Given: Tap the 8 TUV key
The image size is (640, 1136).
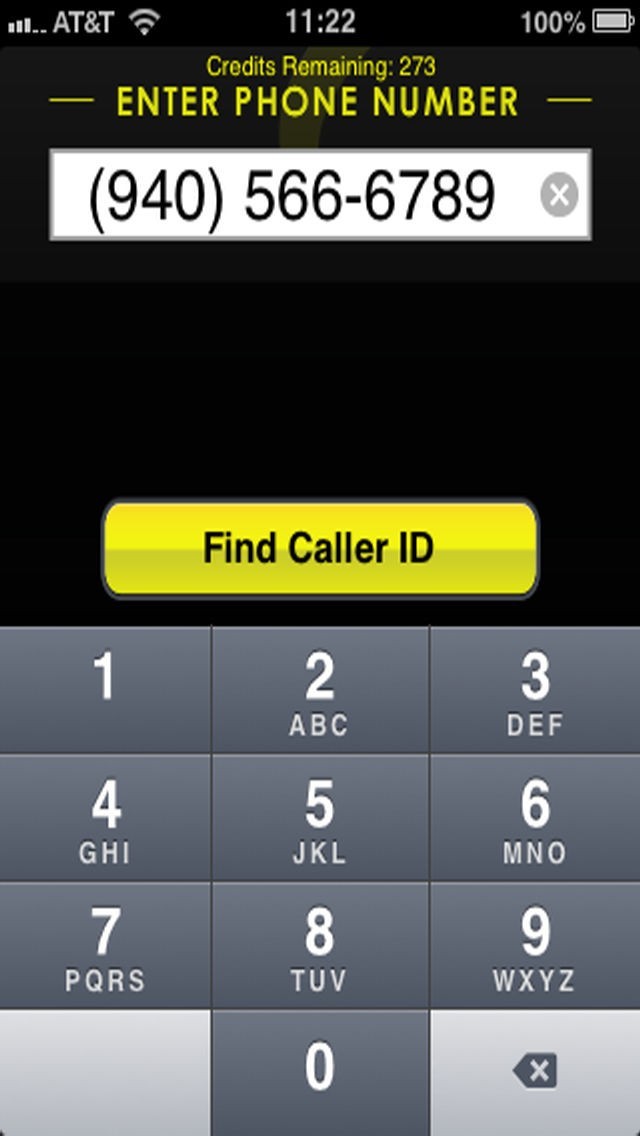Looking at the screenshot, I should coord(320,945).
